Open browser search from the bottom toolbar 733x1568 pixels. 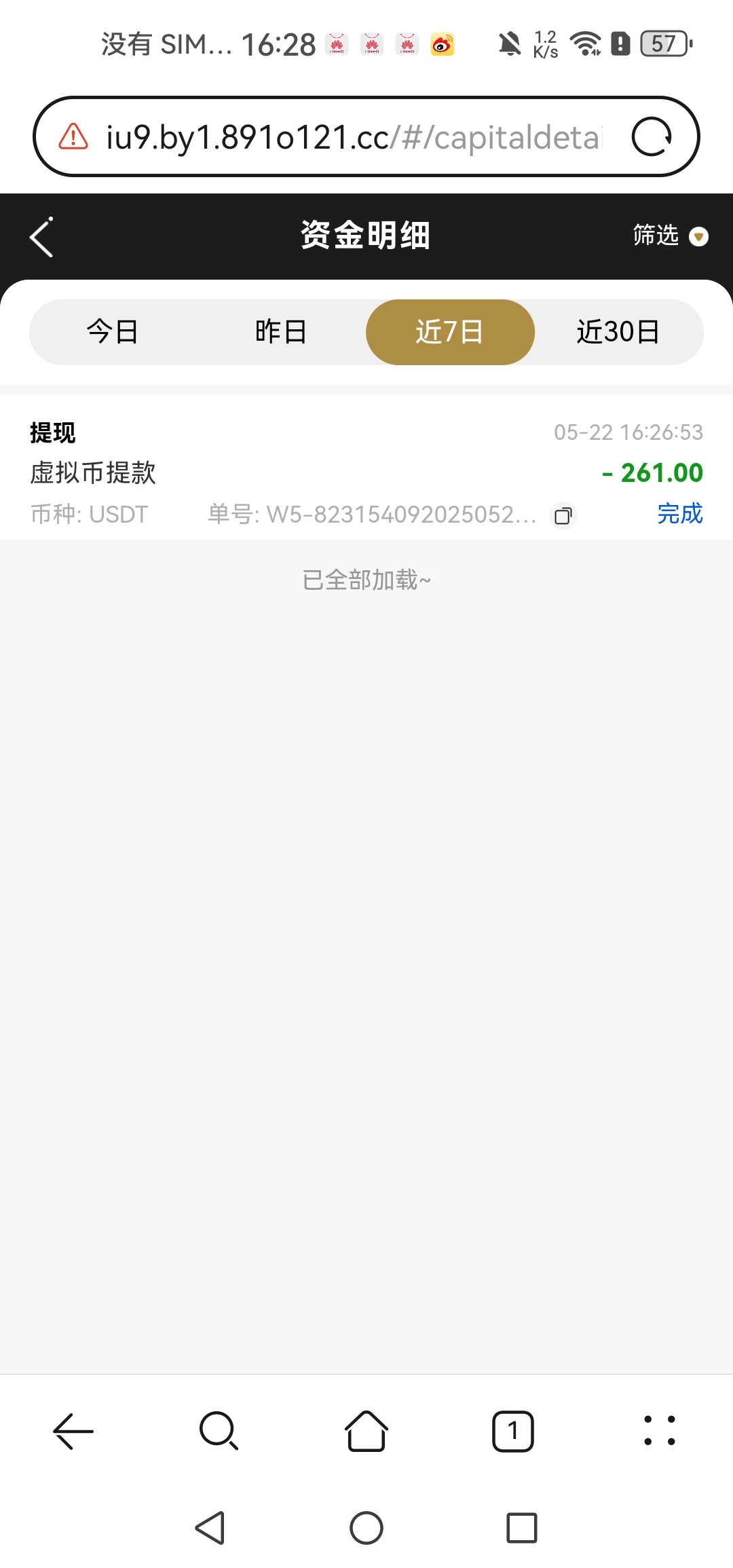click(x=219, y=1431)
